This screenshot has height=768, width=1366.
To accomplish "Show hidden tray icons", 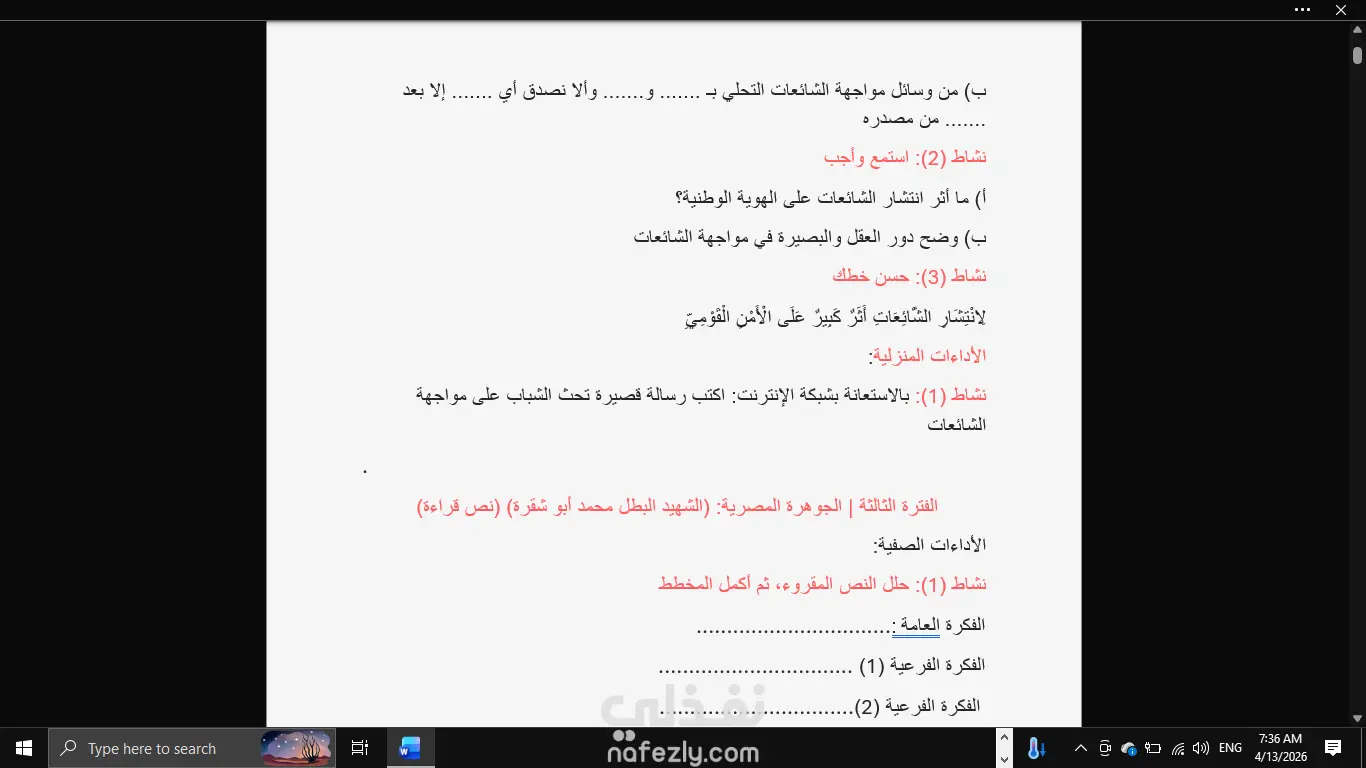I will click(1081, 748).
